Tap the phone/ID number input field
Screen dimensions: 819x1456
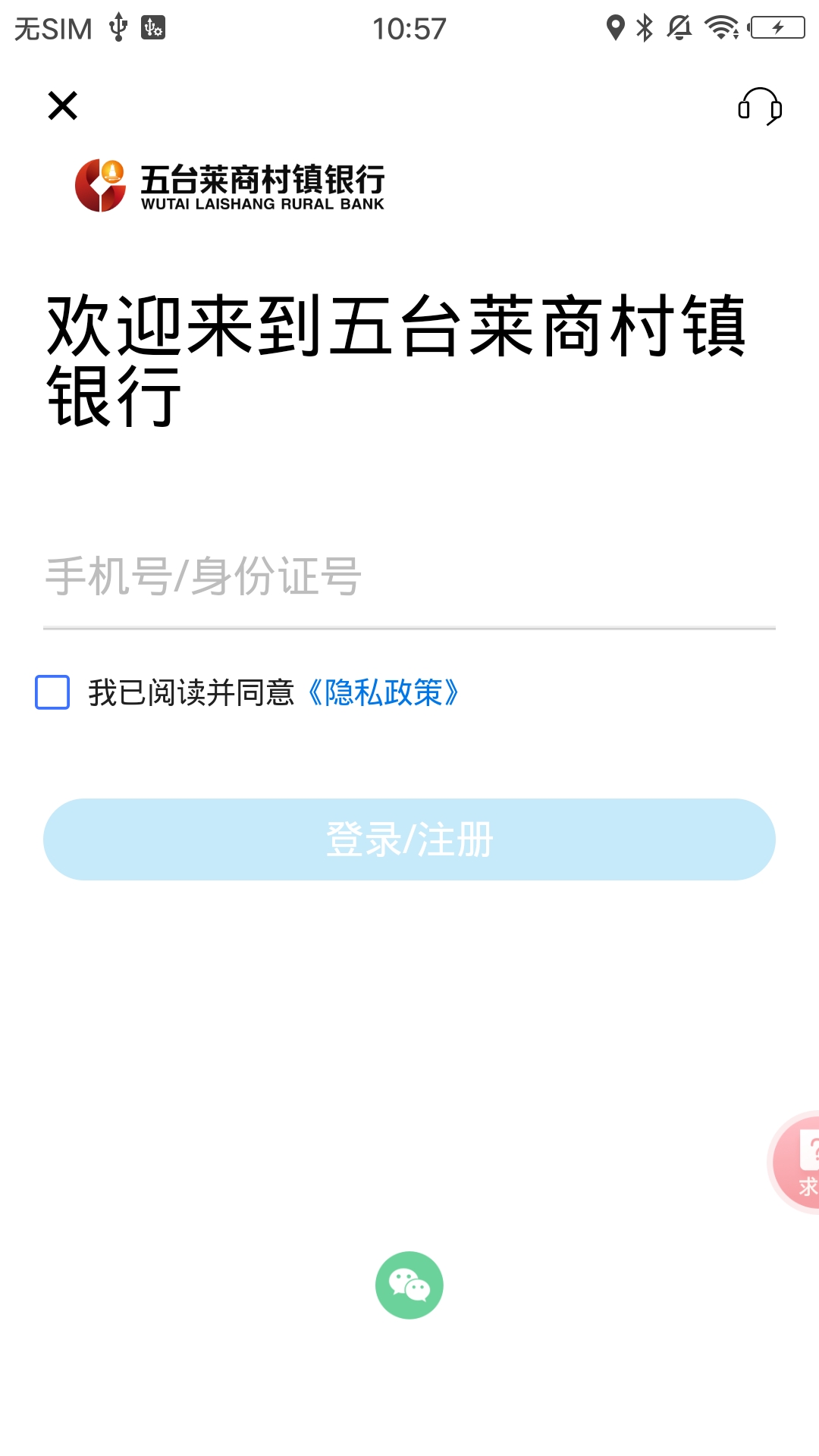tap(409, 578)
